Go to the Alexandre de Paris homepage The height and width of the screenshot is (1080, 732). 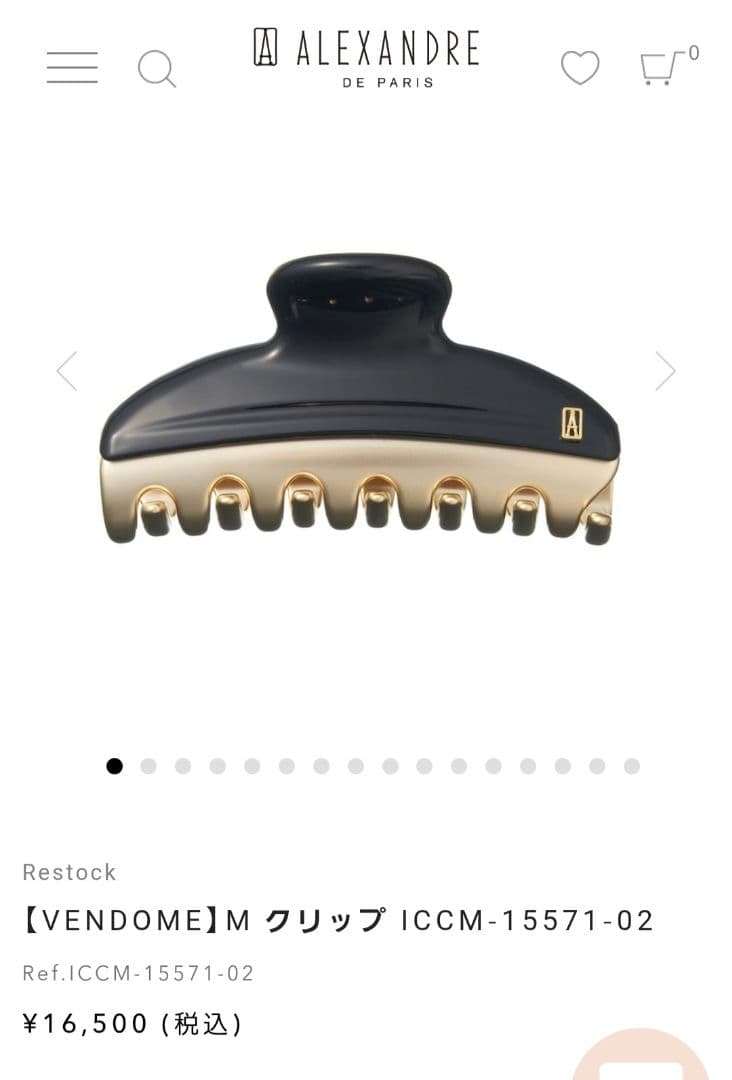tap(366, 58)
